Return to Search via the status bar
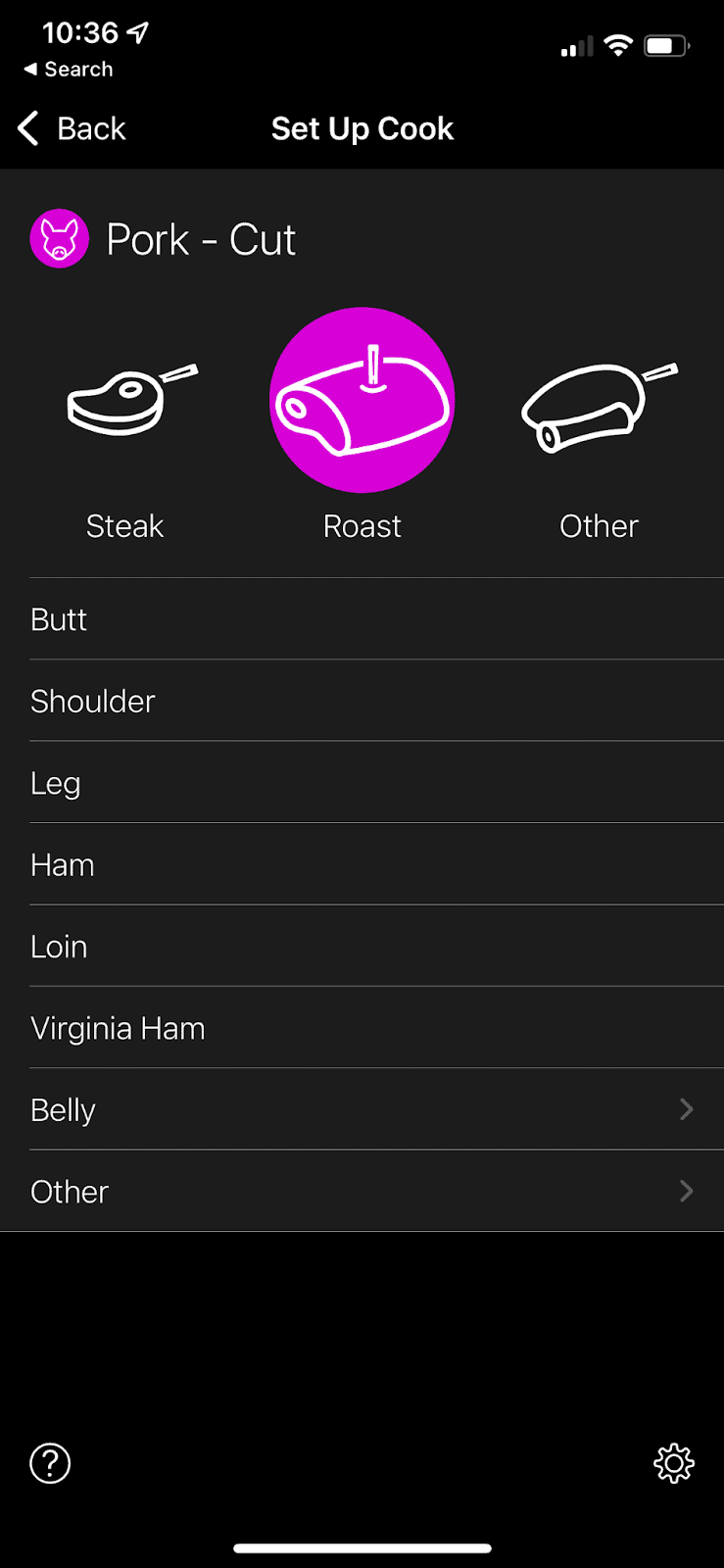Screen dimensions: 724x1568 (69, 70)
